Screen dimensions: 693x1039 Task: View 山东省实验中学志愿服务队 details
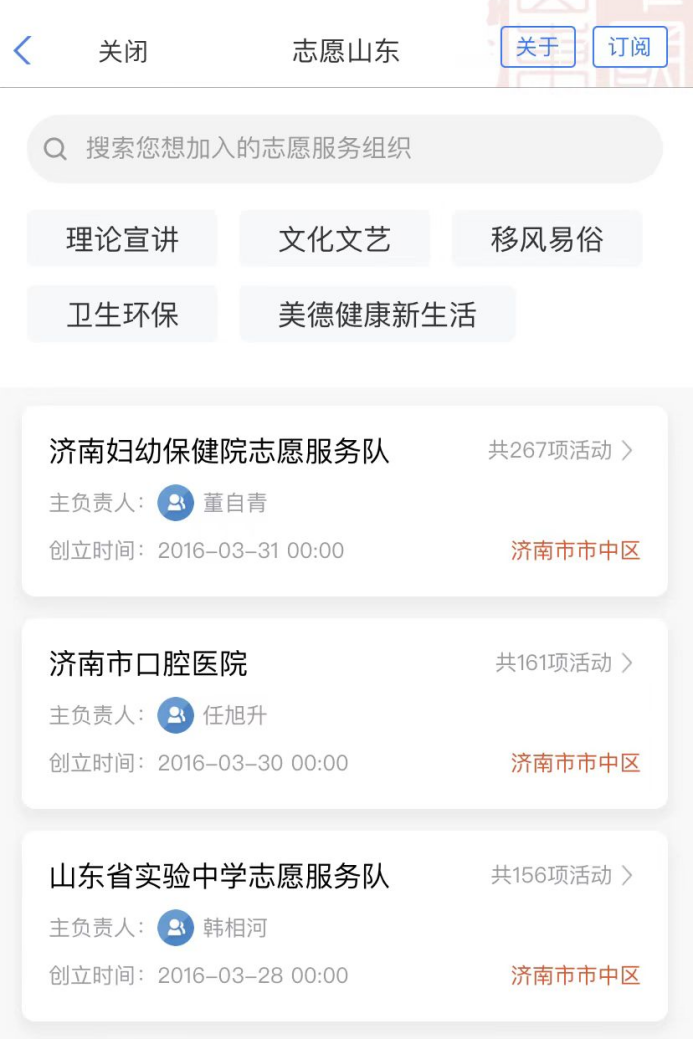click(x=344, y=925)
